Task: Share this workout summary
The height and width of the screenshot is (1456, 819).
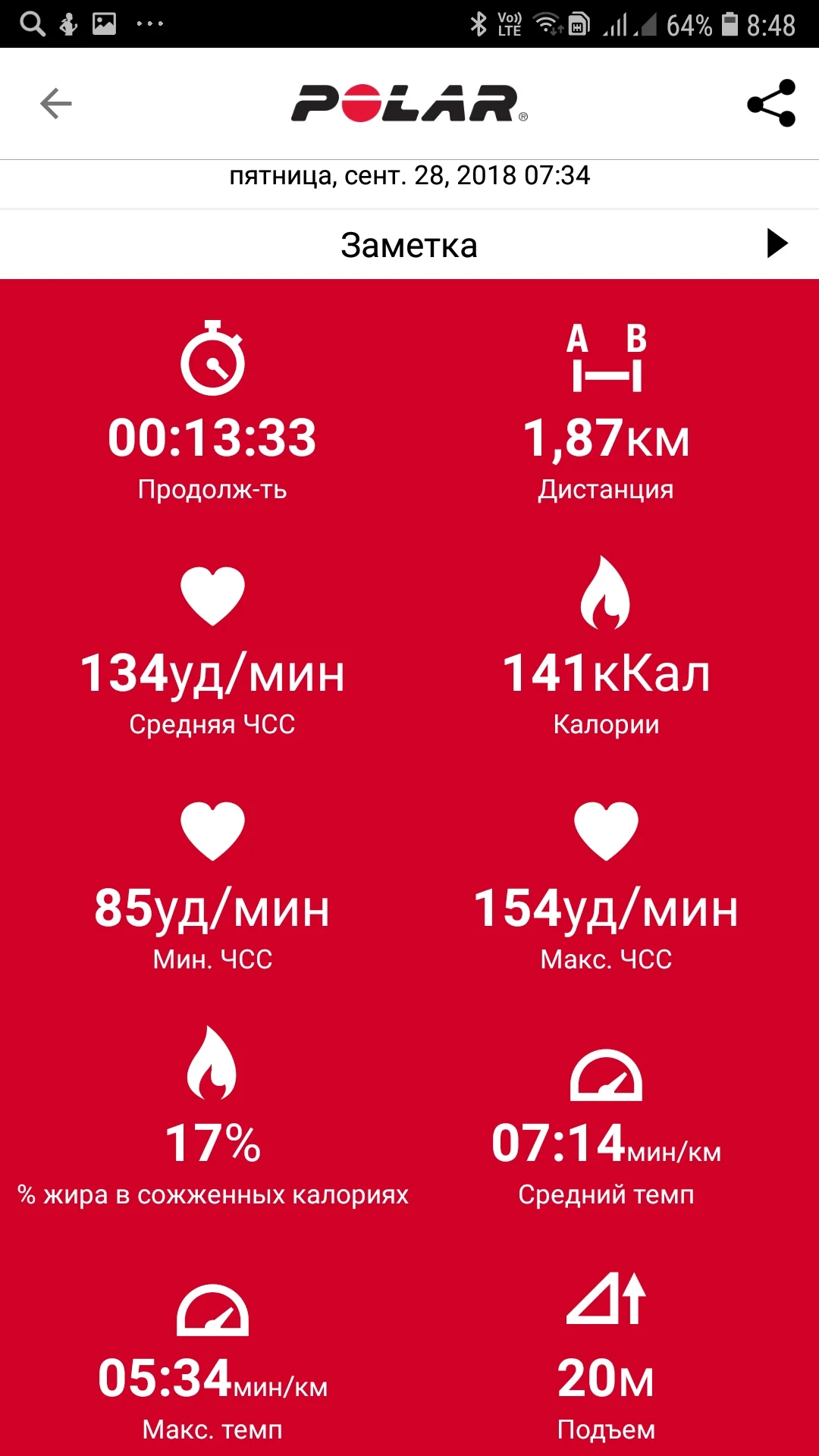Action: coord(771,104)
